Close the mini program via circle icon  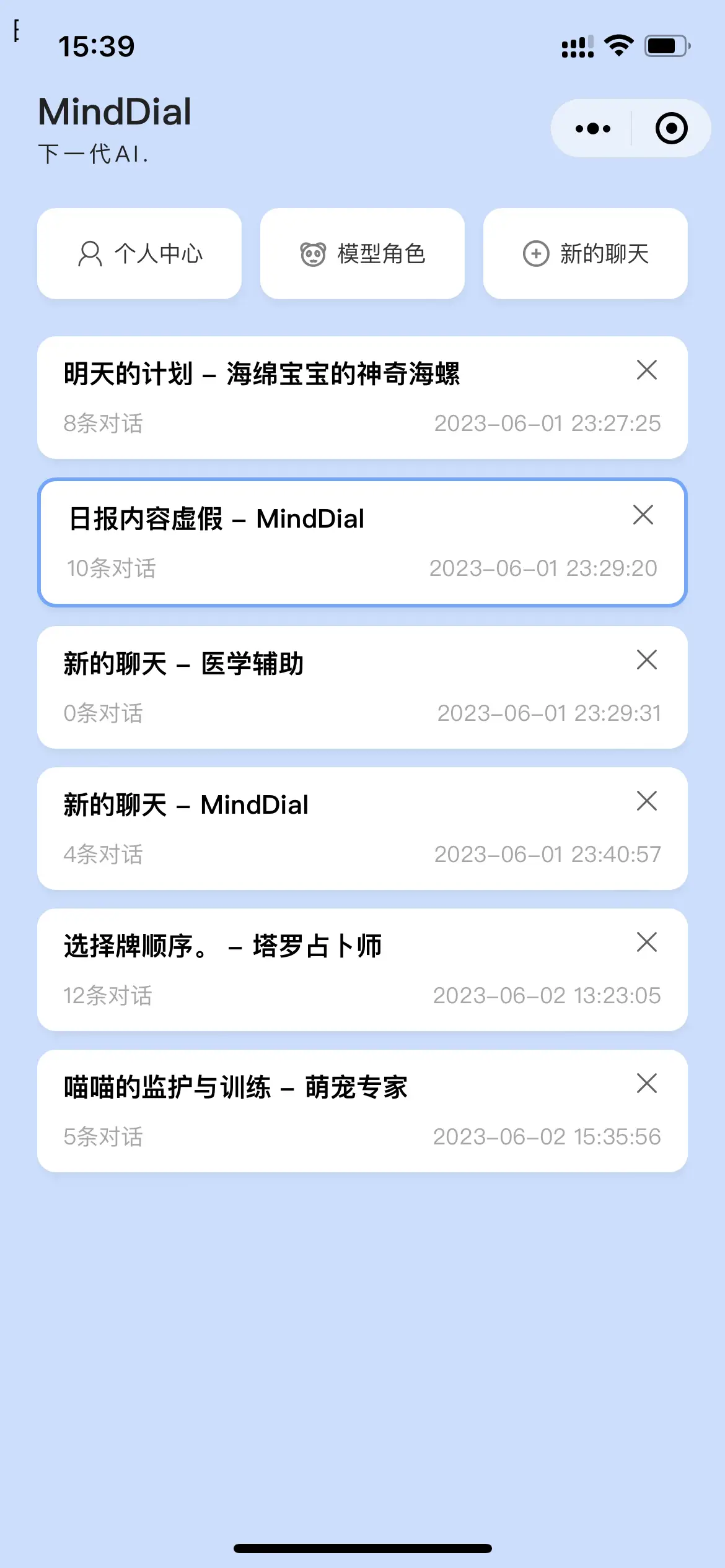[x=671, y=128]
